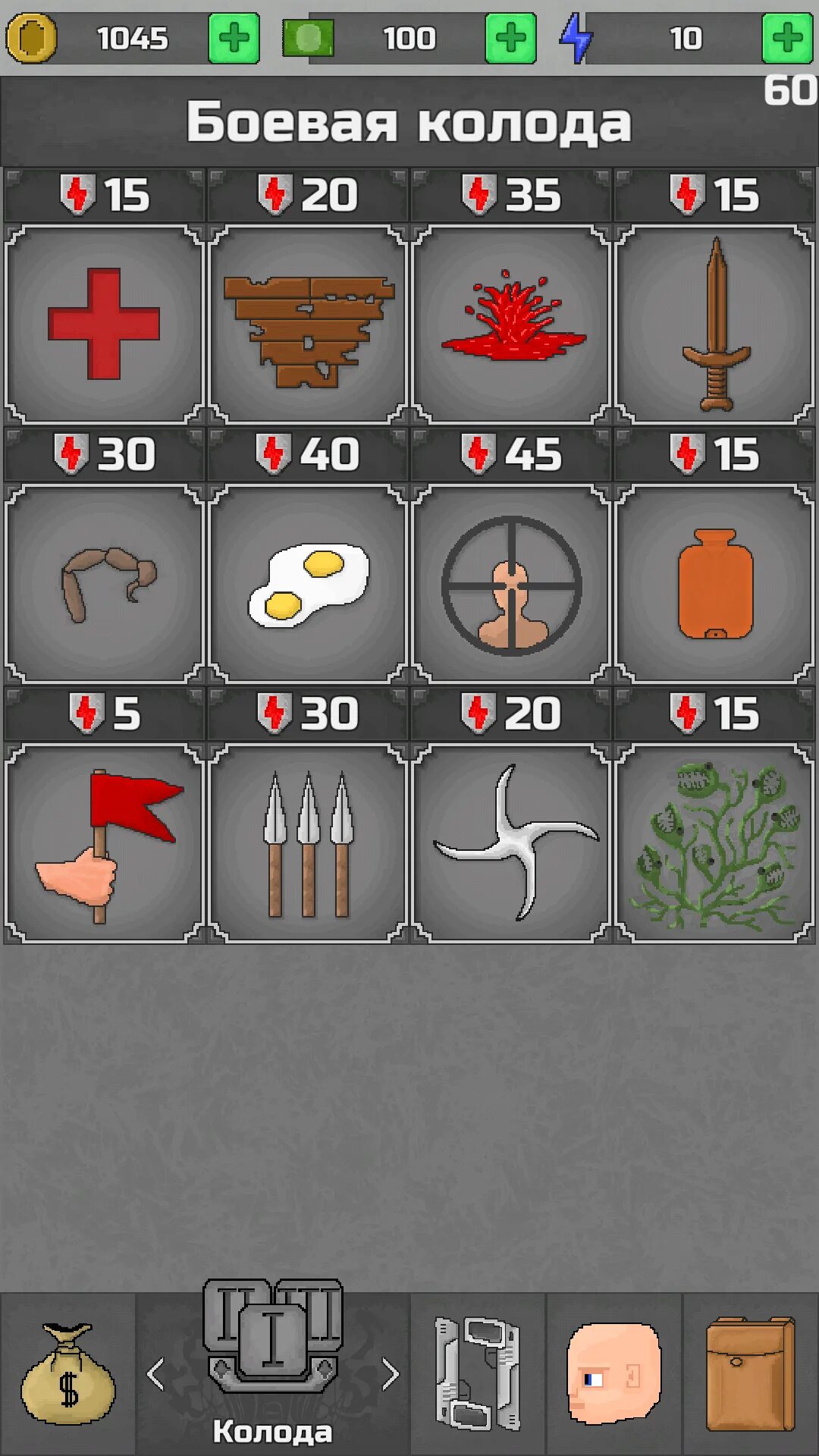This screenshot has width=819, height=1456.
Task: Select the blood splatter card
Action: tap(512, 324)
